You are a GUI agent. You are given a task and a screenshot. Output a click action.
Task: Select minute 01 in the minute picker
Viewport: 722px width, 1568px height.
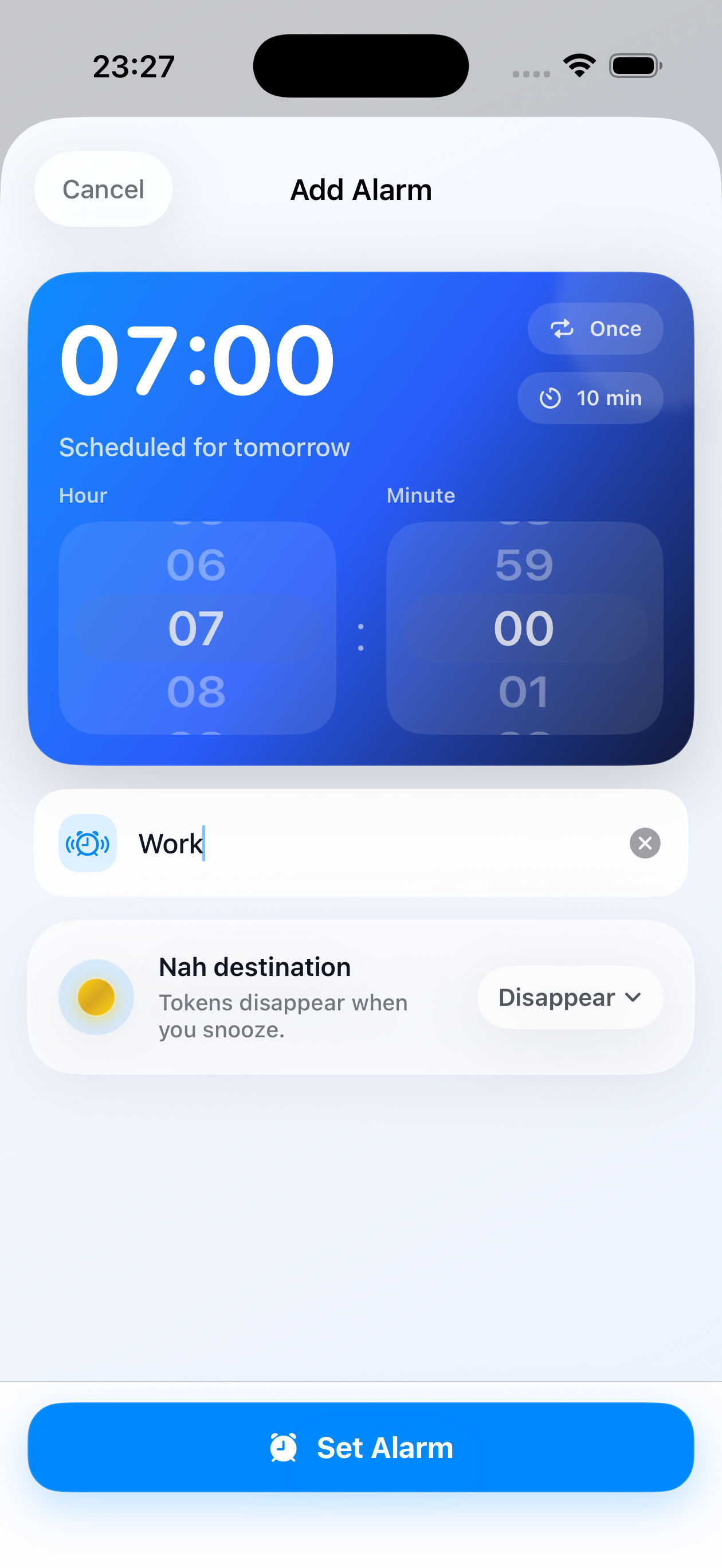(x=524, y=692)
